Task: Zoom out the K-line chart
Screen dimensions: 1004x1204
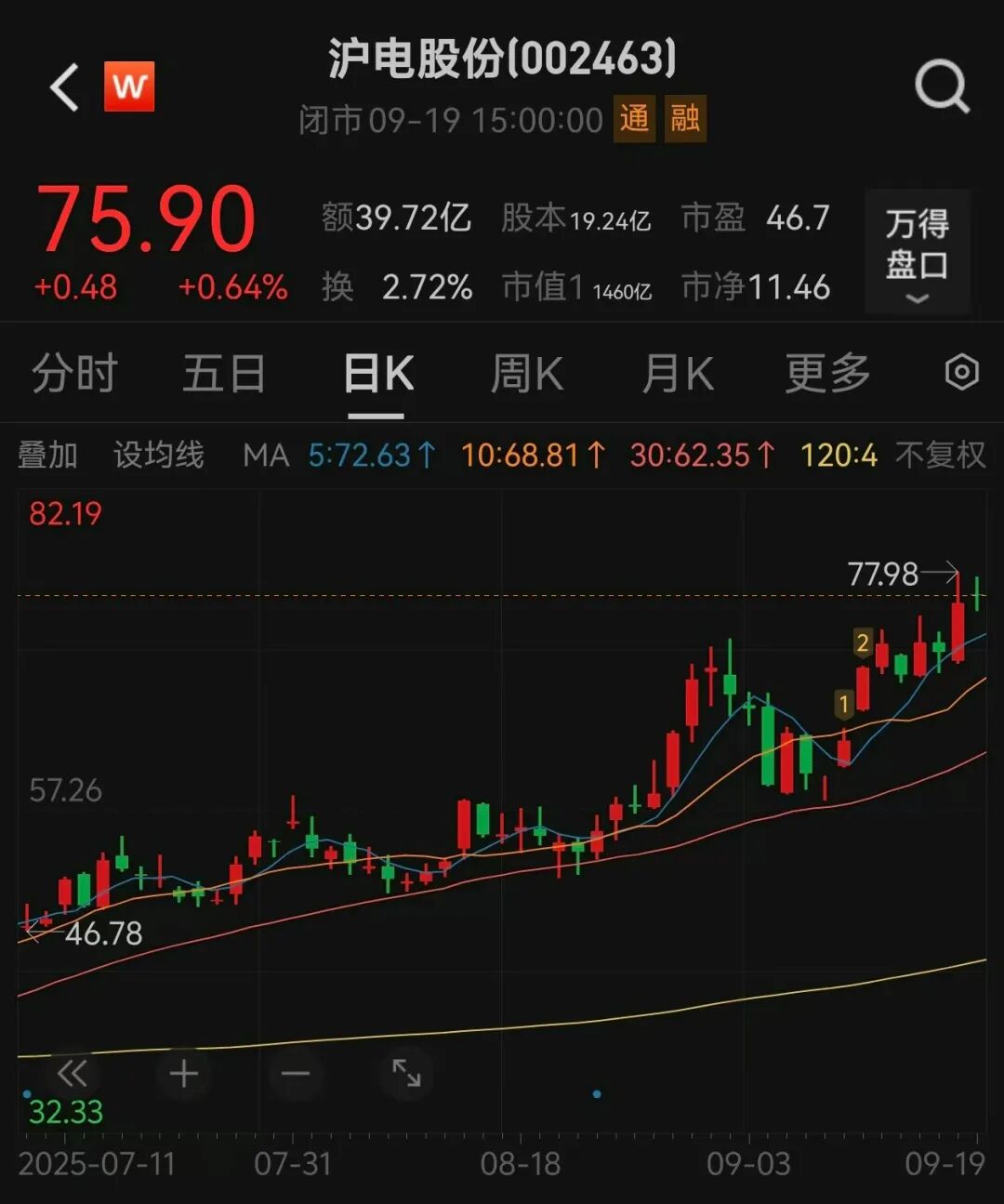Action: click(296, 1074)
